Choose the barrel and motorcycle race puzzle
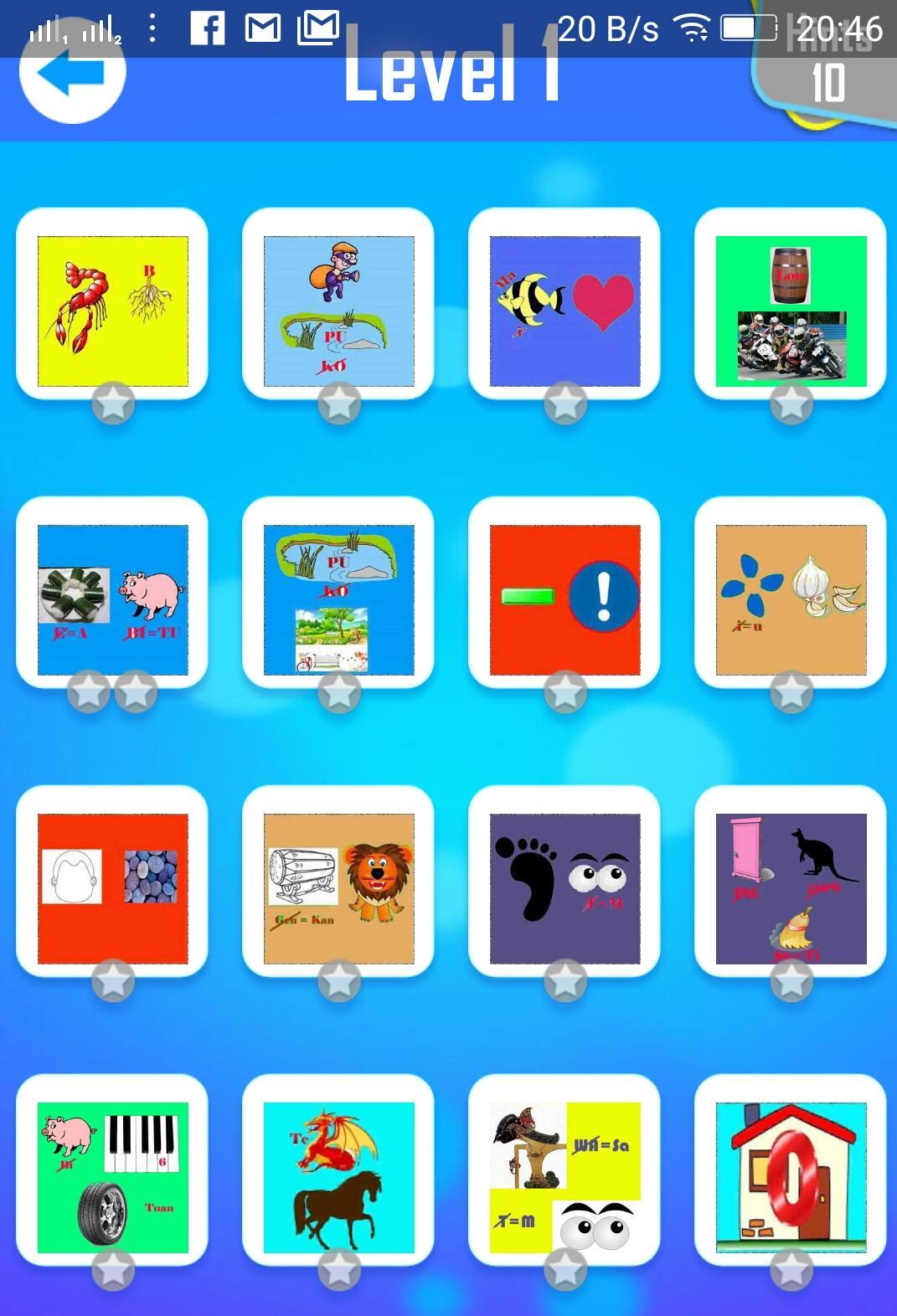 point(791,311)
